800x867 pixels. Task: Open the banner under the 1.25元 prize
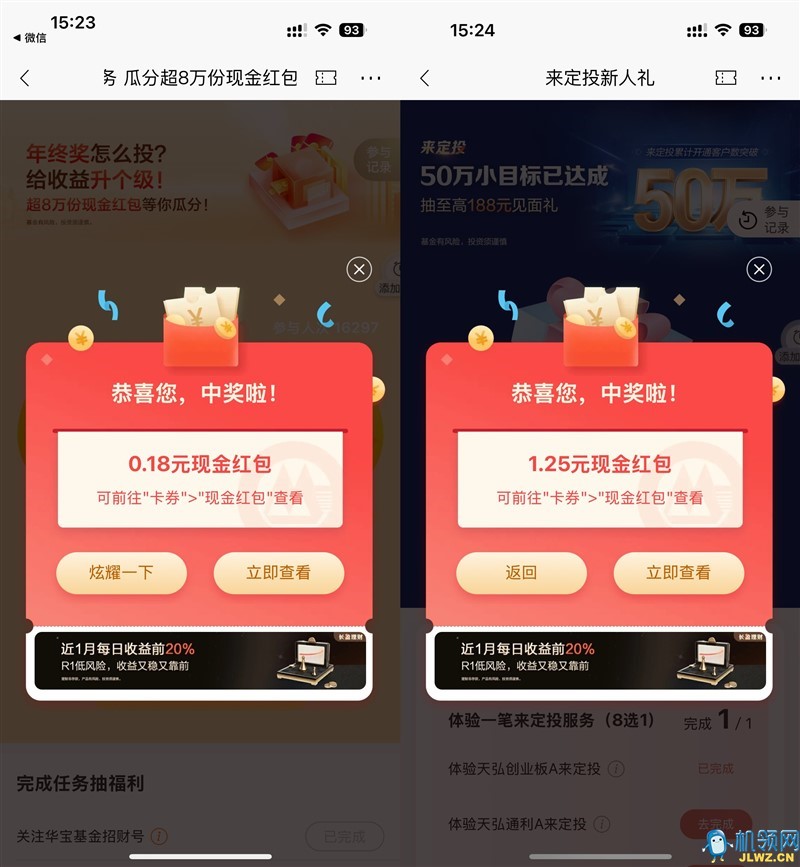tap(600, 661)
